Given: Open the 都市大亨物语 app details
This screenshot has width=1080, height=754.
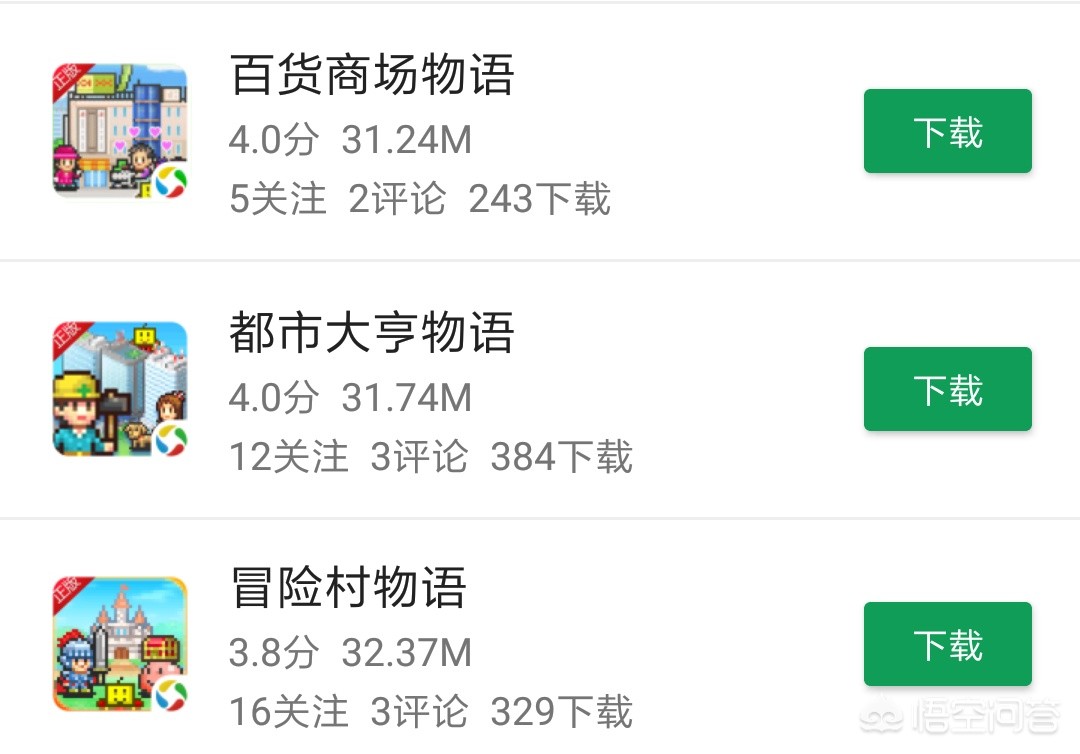Looking at the screenshot, I should (372, 334).
